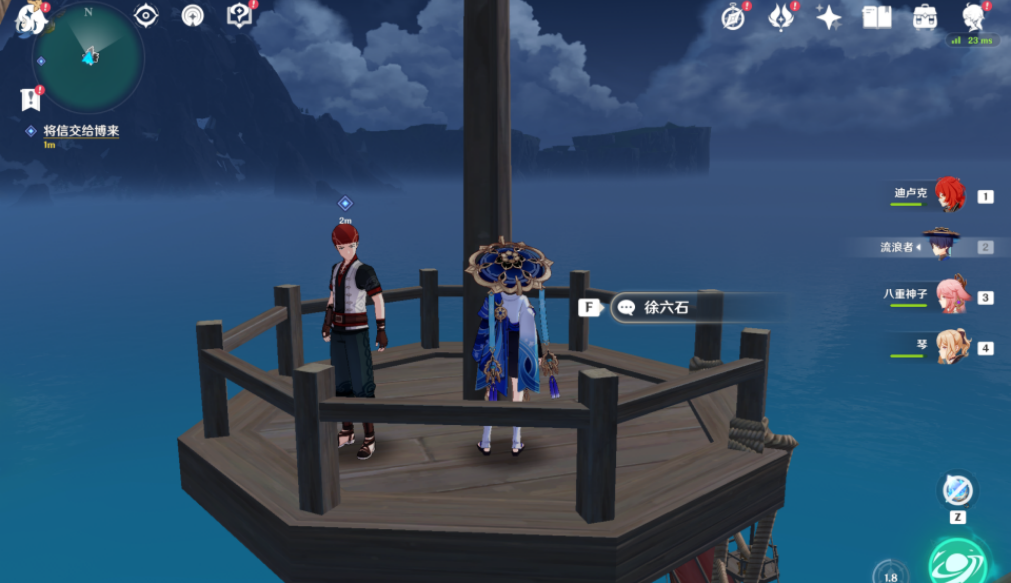Viewport: 1011px width, 583px height.
Task: Open the adventurer handbook book icon
Action: [877, 17]
